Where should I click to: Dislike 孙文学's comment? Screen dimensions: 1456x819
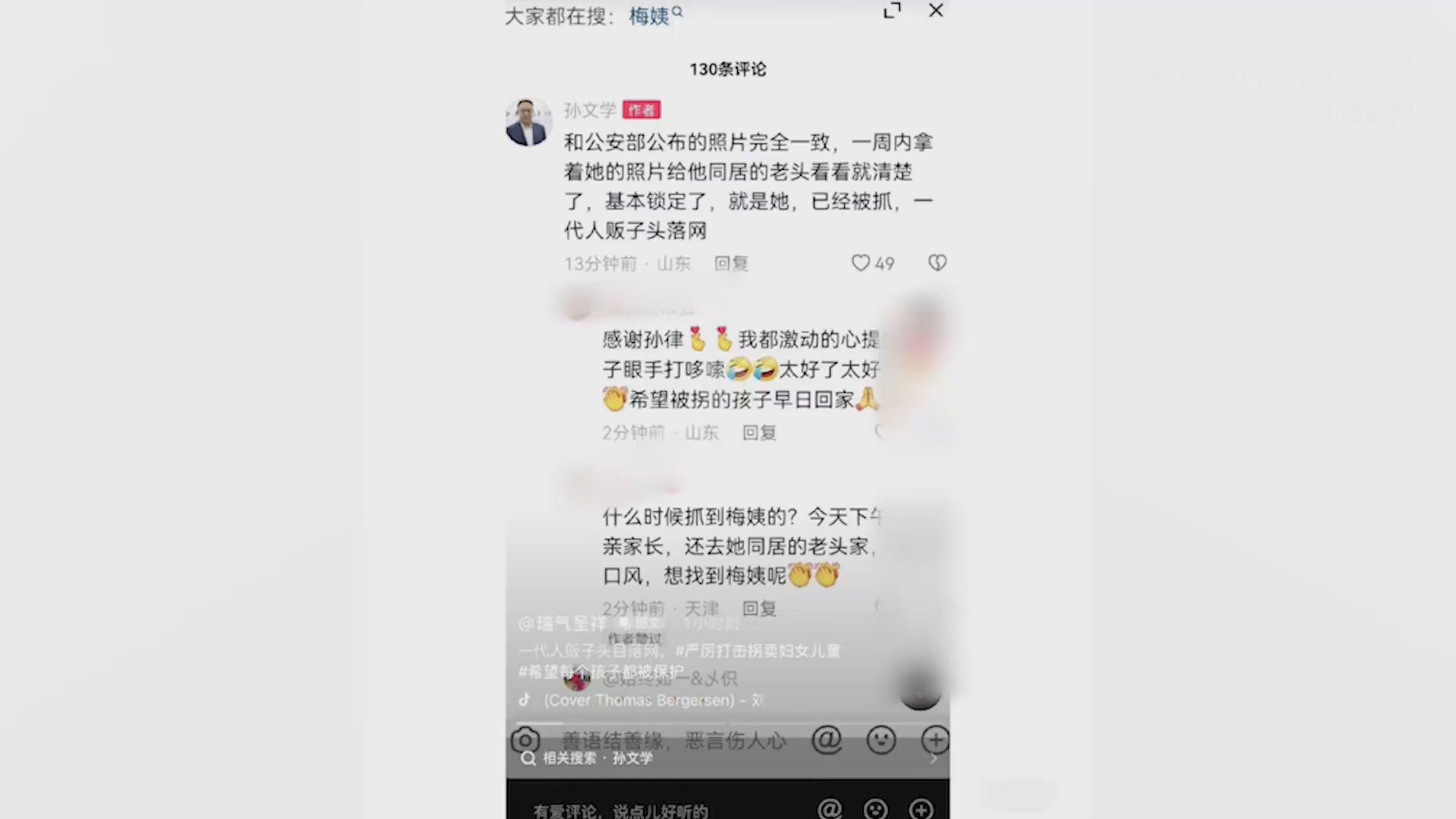[x=937, y=263]
